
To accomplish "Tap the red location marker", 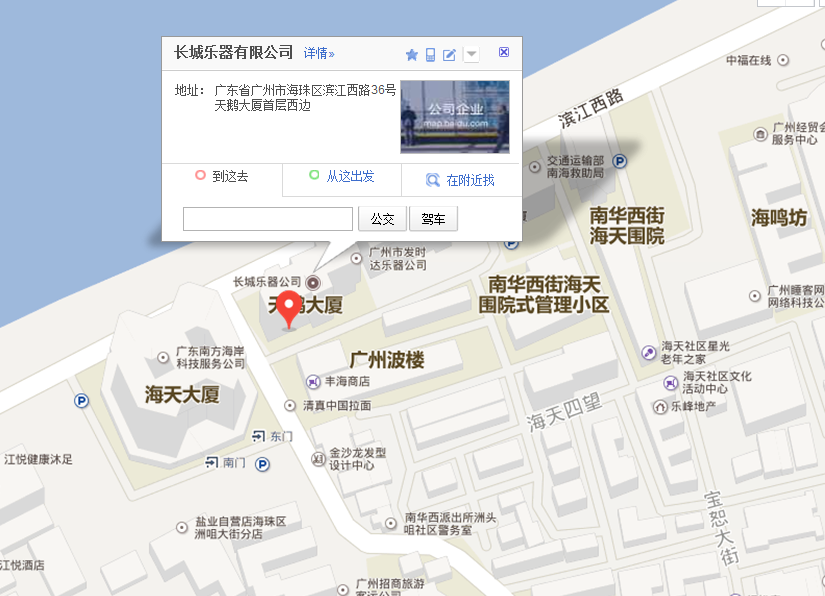I will [x=288, y=308].
